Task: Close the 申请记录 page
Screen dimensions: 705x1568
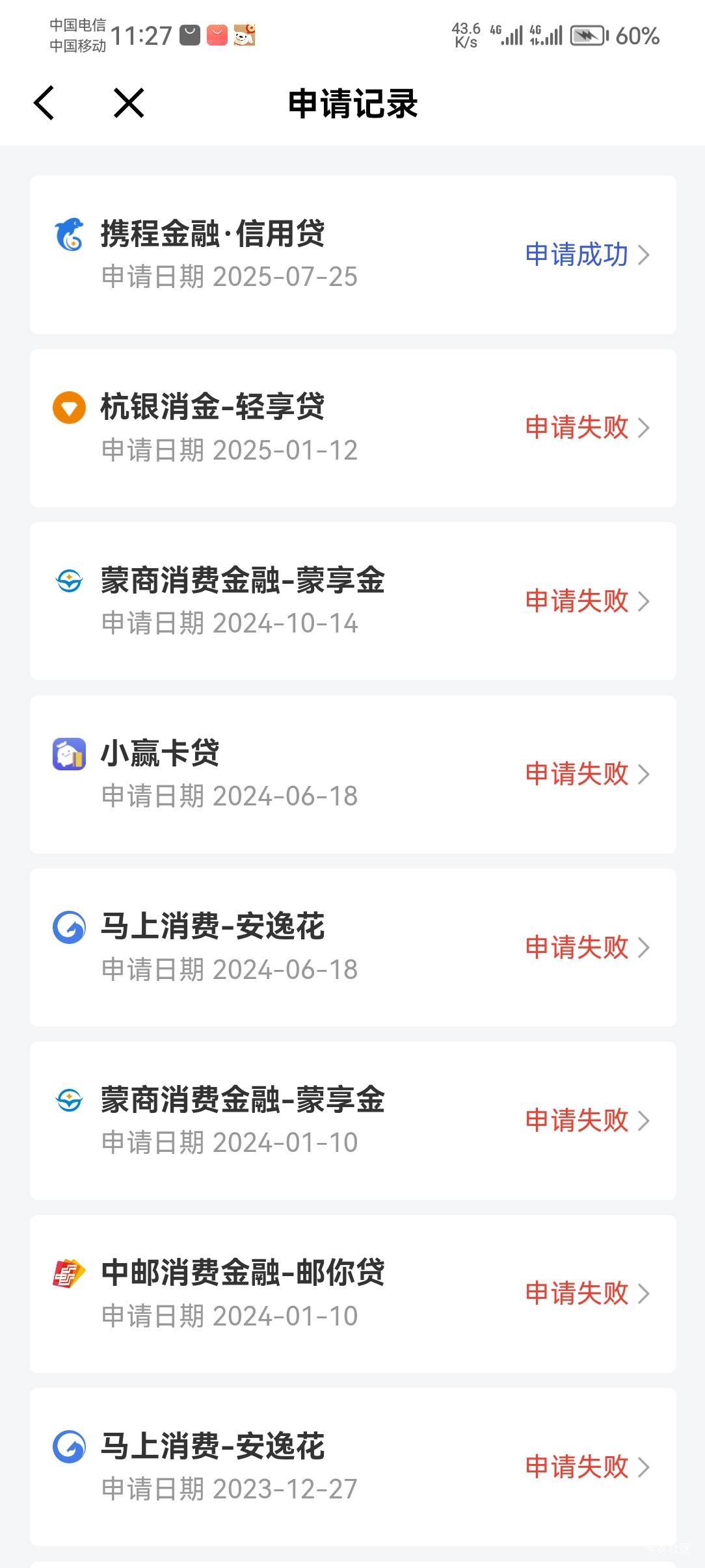Action: (129, 103)
